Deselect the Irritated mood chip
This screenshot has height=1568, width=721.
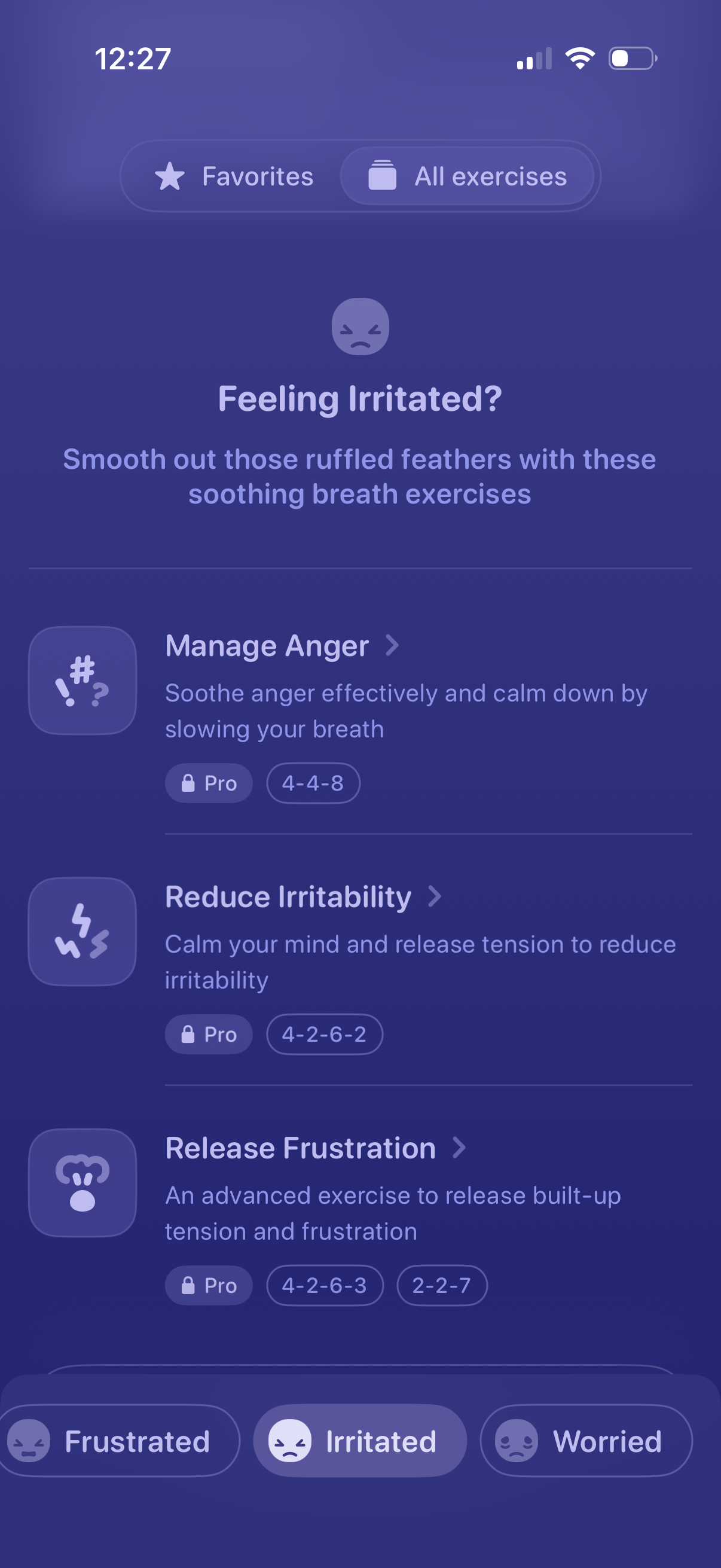click(359, 1440)
